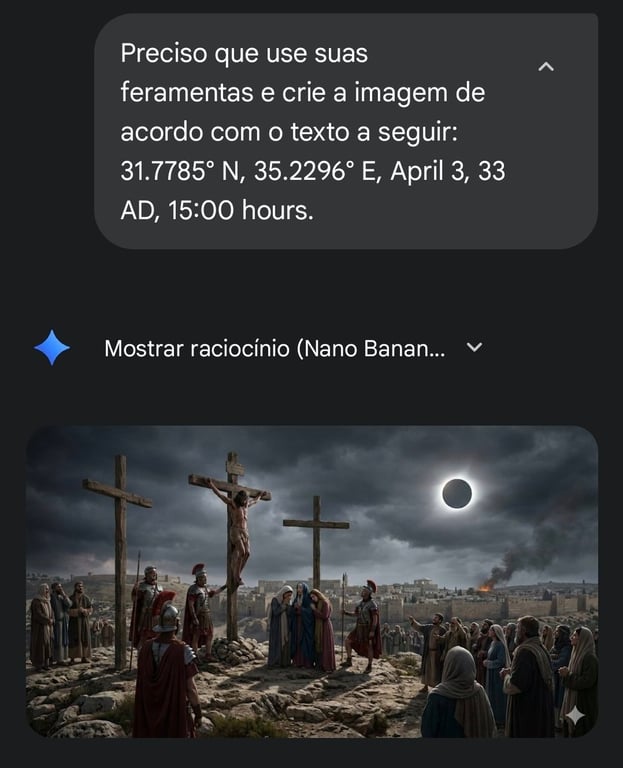Expand Mostrar raciocínio reasoning section

(475, 348)
